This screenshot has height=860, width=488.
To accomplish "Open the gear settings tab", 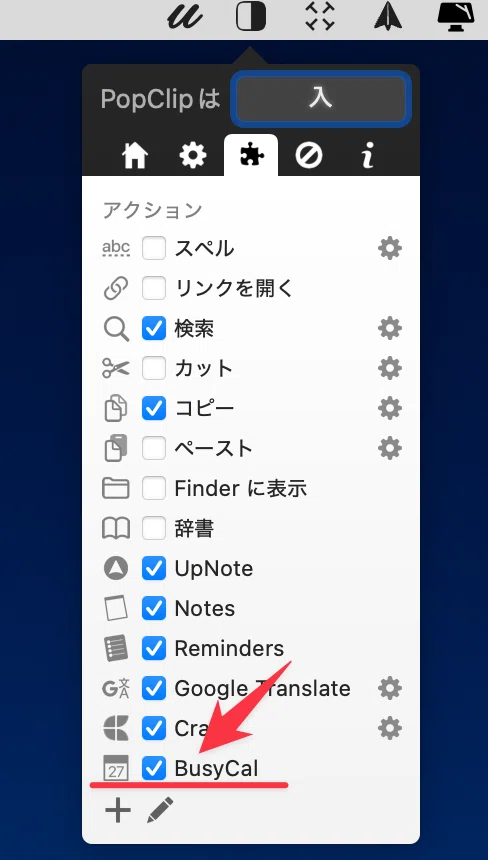I will (x=193, y=156).
